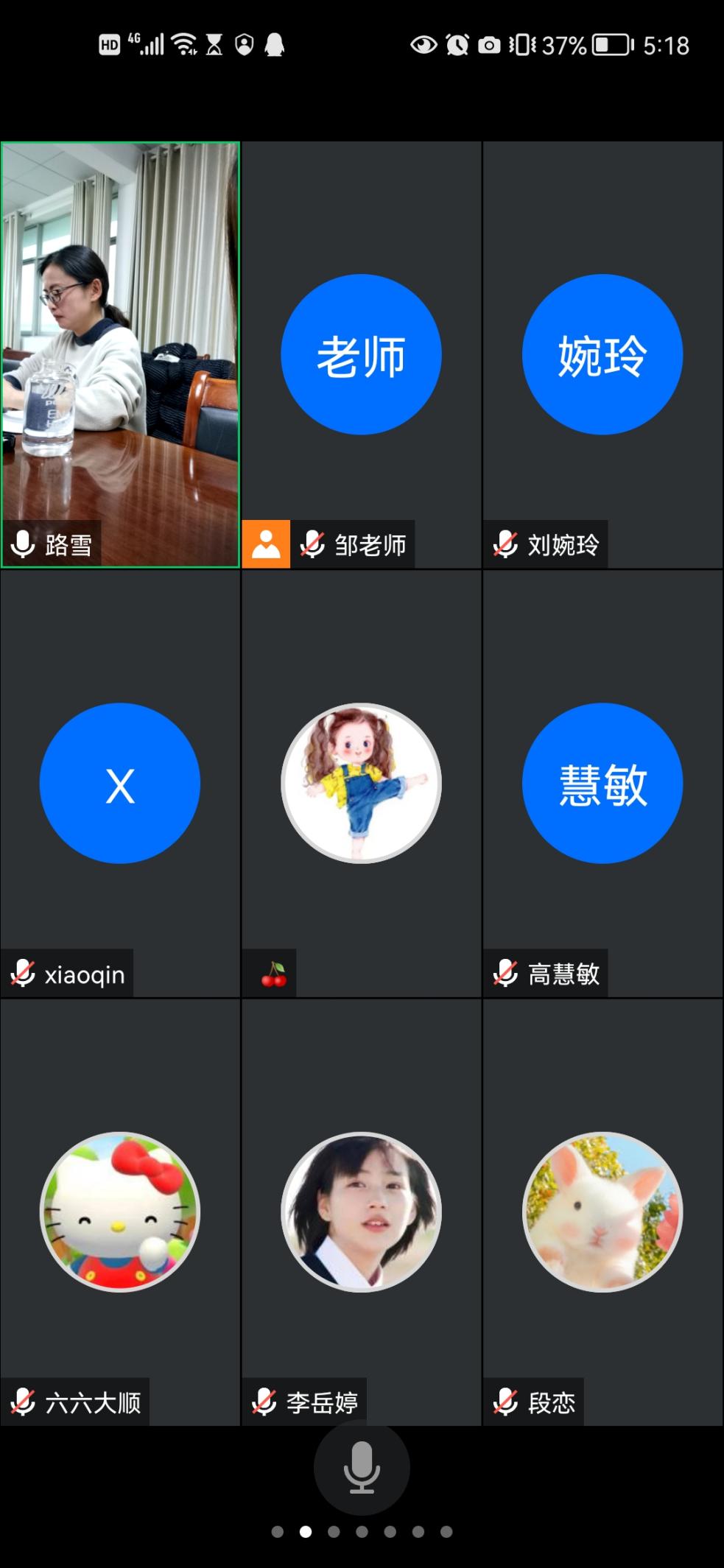Open 李岳婷's participant tile
This screenshot has width=724, height=1568.
[x=361, y=1212]
